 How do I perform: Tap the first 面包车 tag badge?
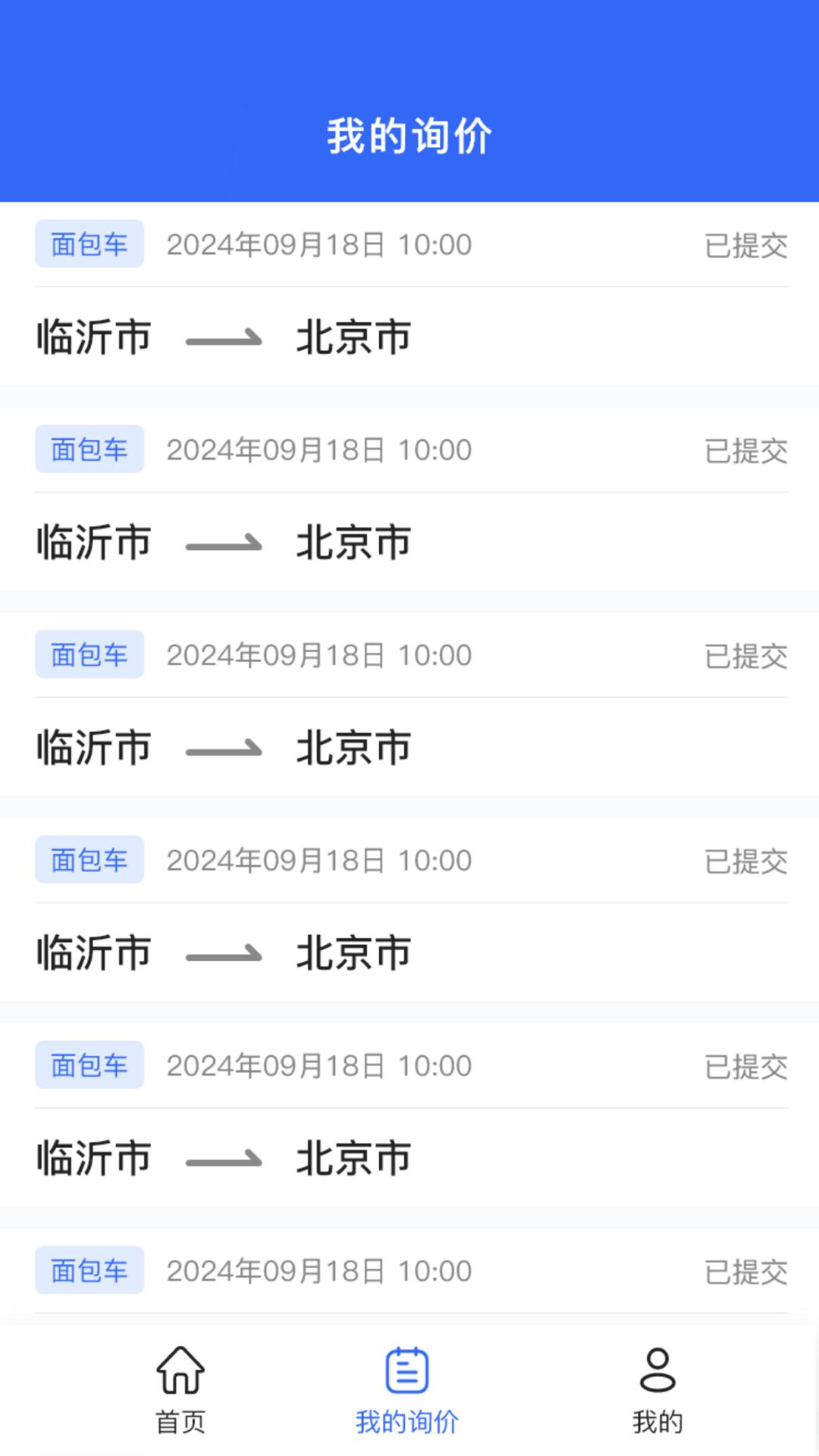(x=88, y=243)
